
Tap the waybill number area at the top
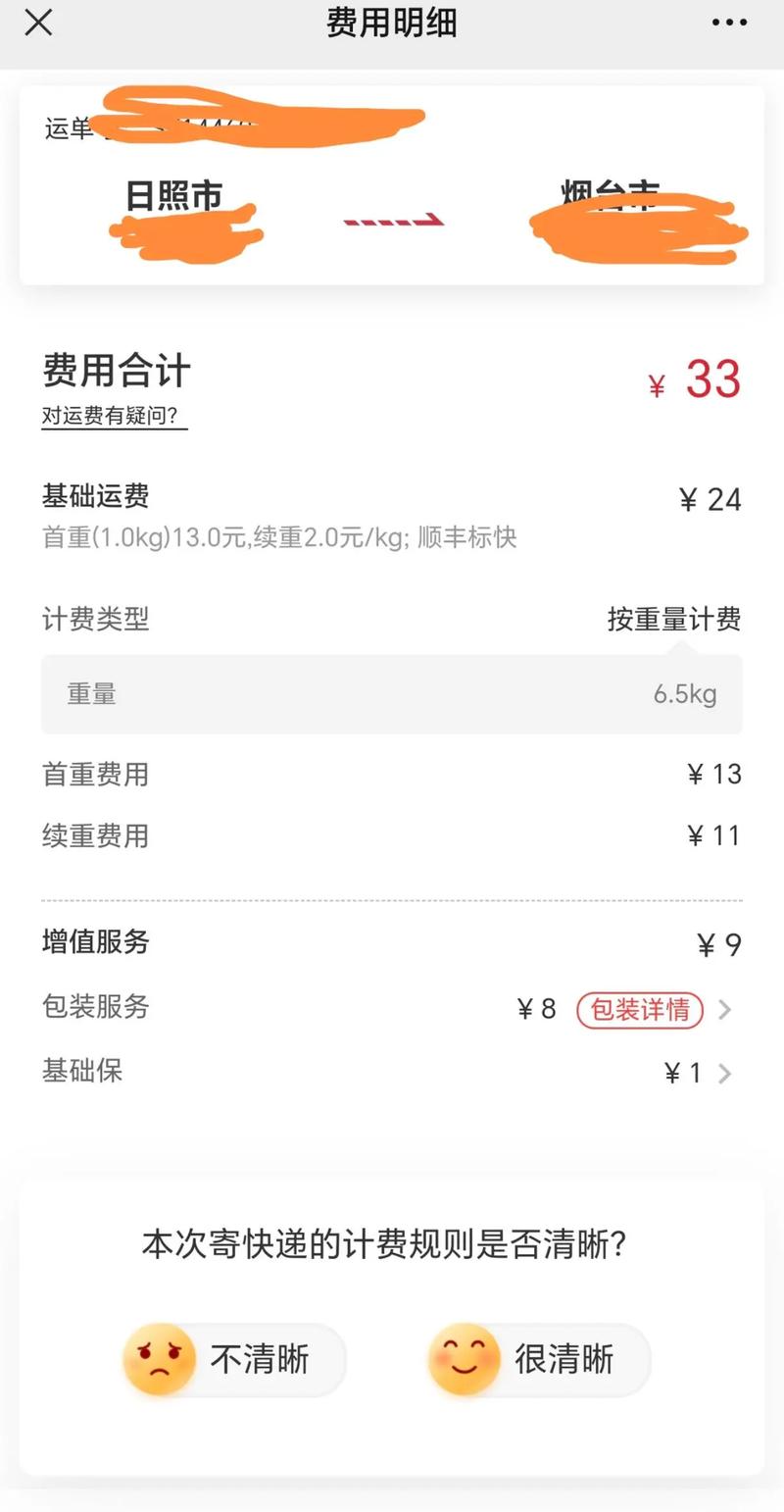point(147,127)
